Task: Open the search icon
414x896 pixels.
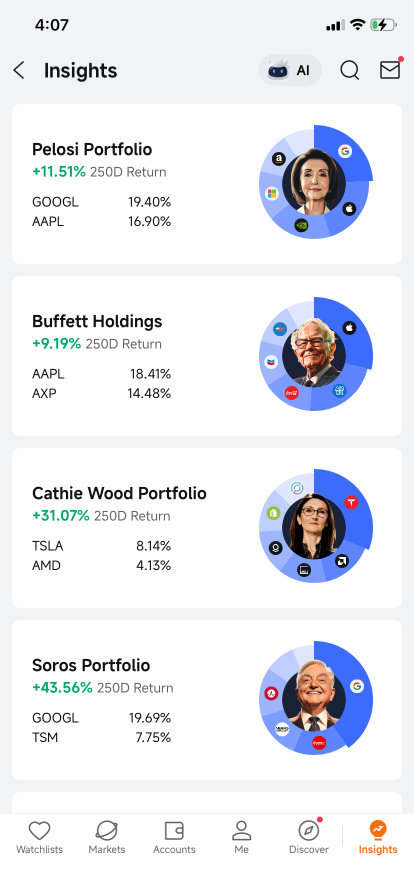Action: click(x=349, y=70)
